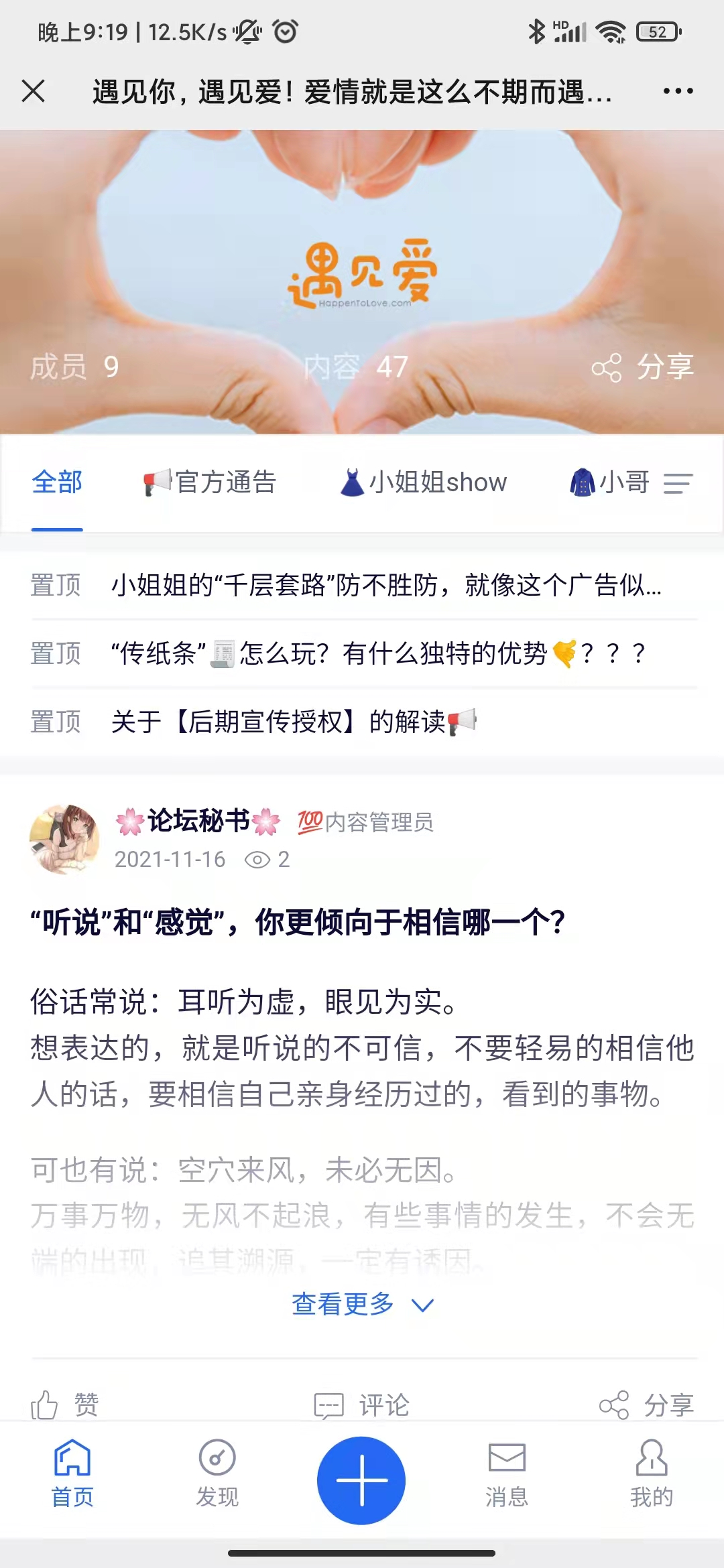
Task: Expand the full category list icon
Action: (678, 483)
